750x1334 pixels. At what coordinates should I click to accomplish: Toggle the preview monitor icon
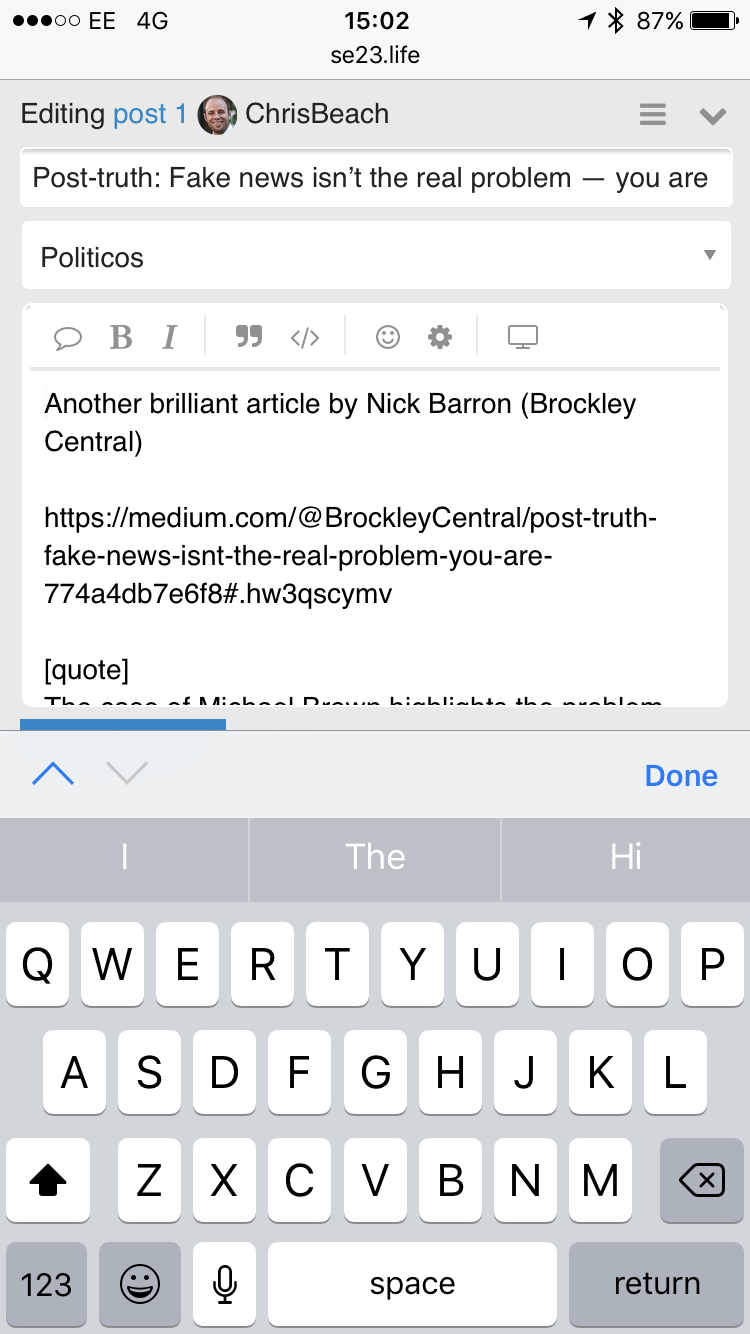pos(523,338)
